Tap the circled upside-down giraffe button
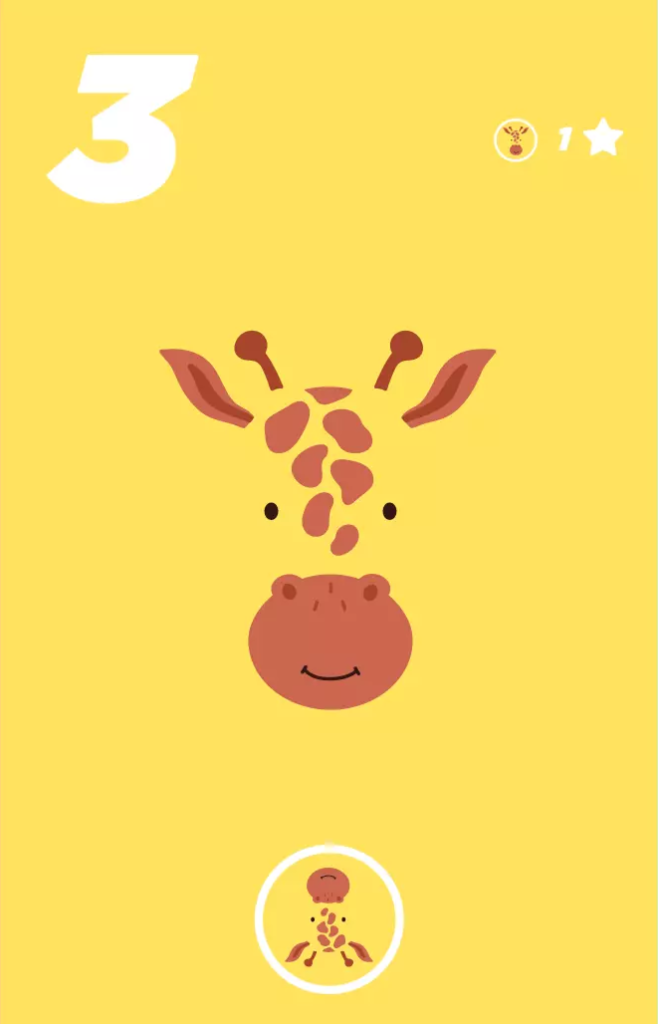This screenshot has height=1024, width=658. [x=329, y=919]
